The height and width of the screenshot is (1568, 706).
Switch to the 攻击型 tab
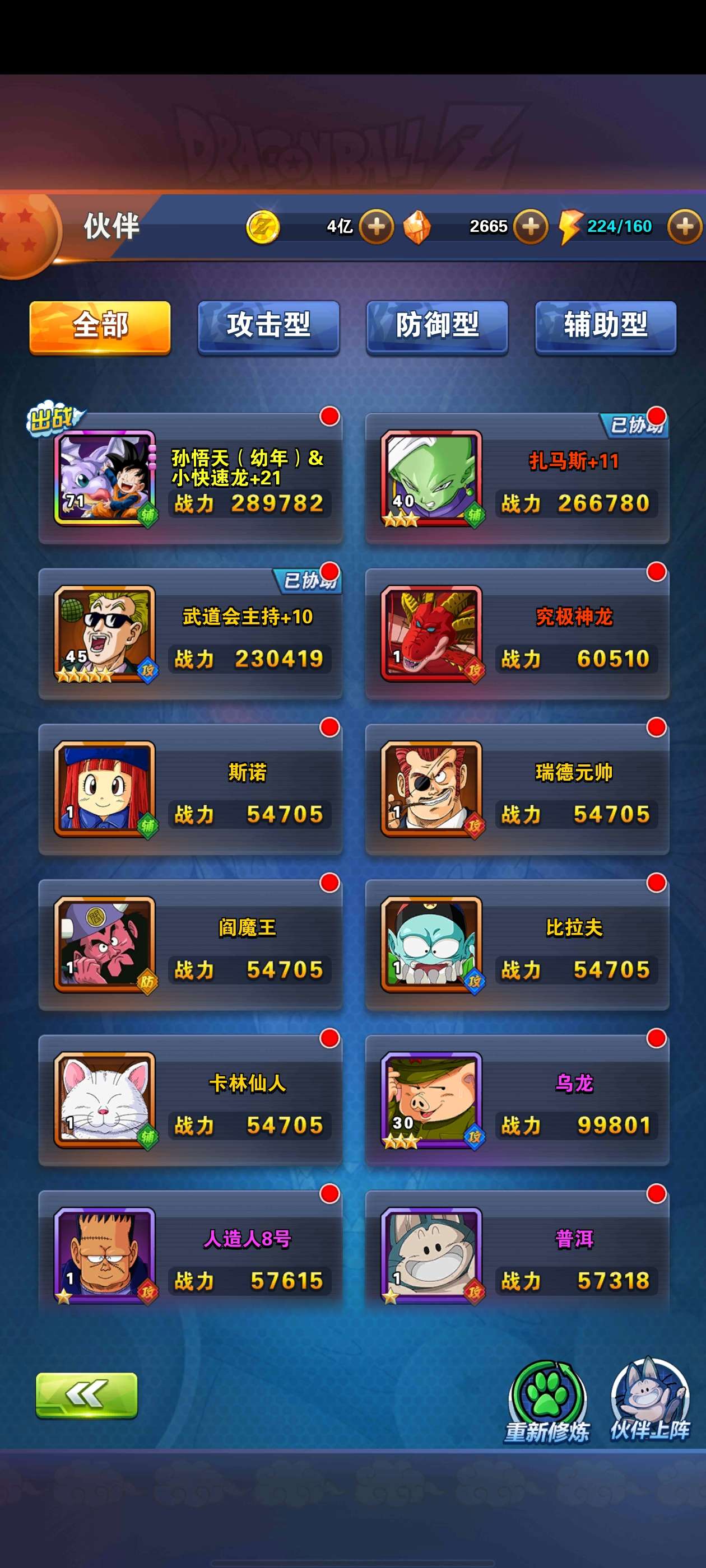tap(268, 326)
